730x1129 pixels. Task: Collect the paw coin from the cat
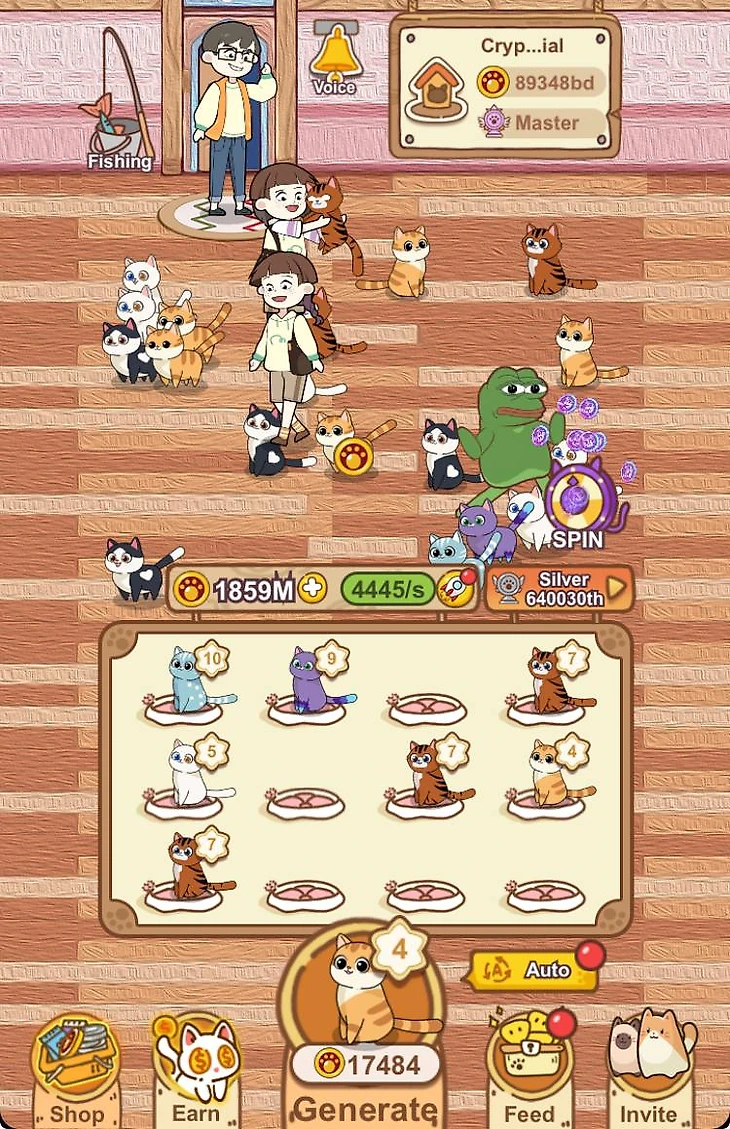tap(353, 456)
